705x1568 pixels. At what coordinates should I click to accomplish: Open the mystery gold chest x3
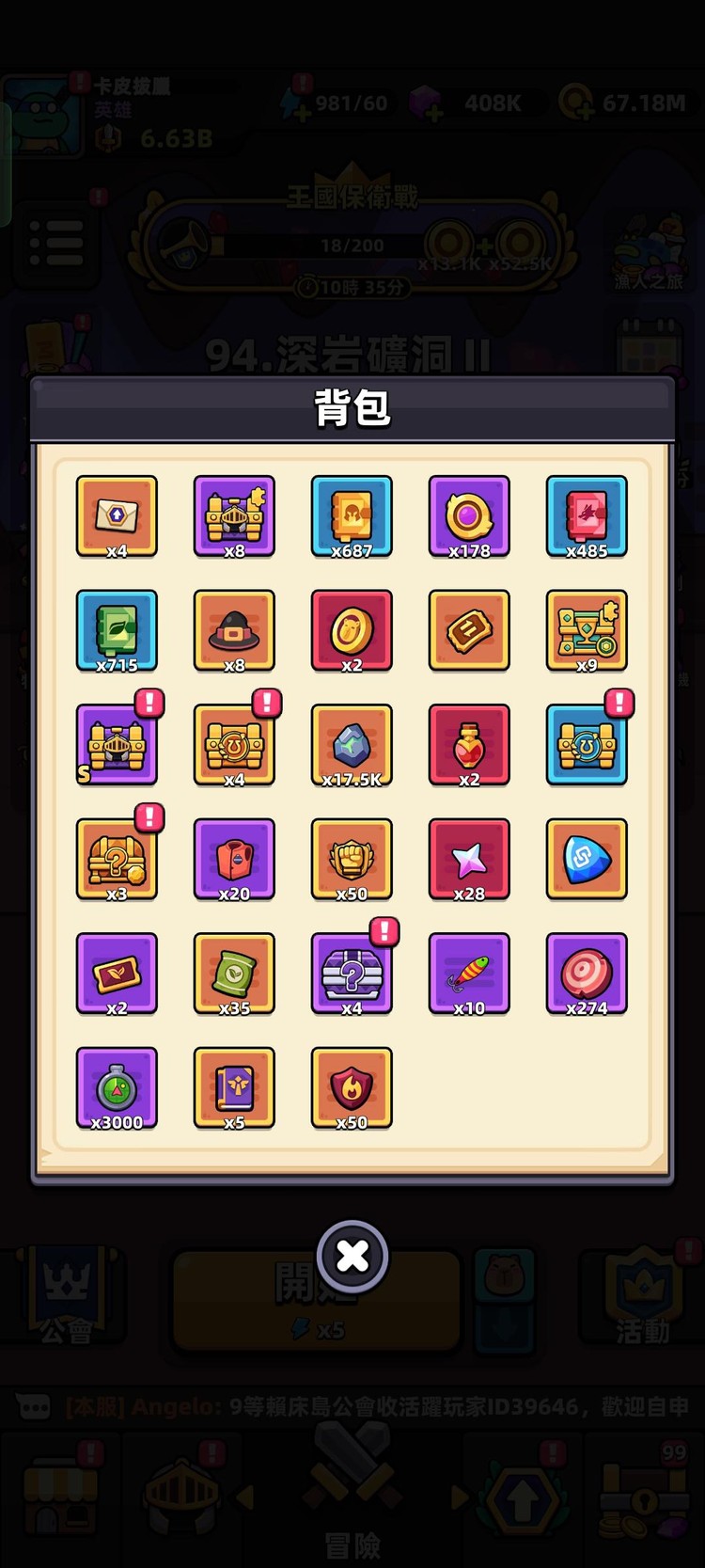pyautogui.click(x=117, y=859)
